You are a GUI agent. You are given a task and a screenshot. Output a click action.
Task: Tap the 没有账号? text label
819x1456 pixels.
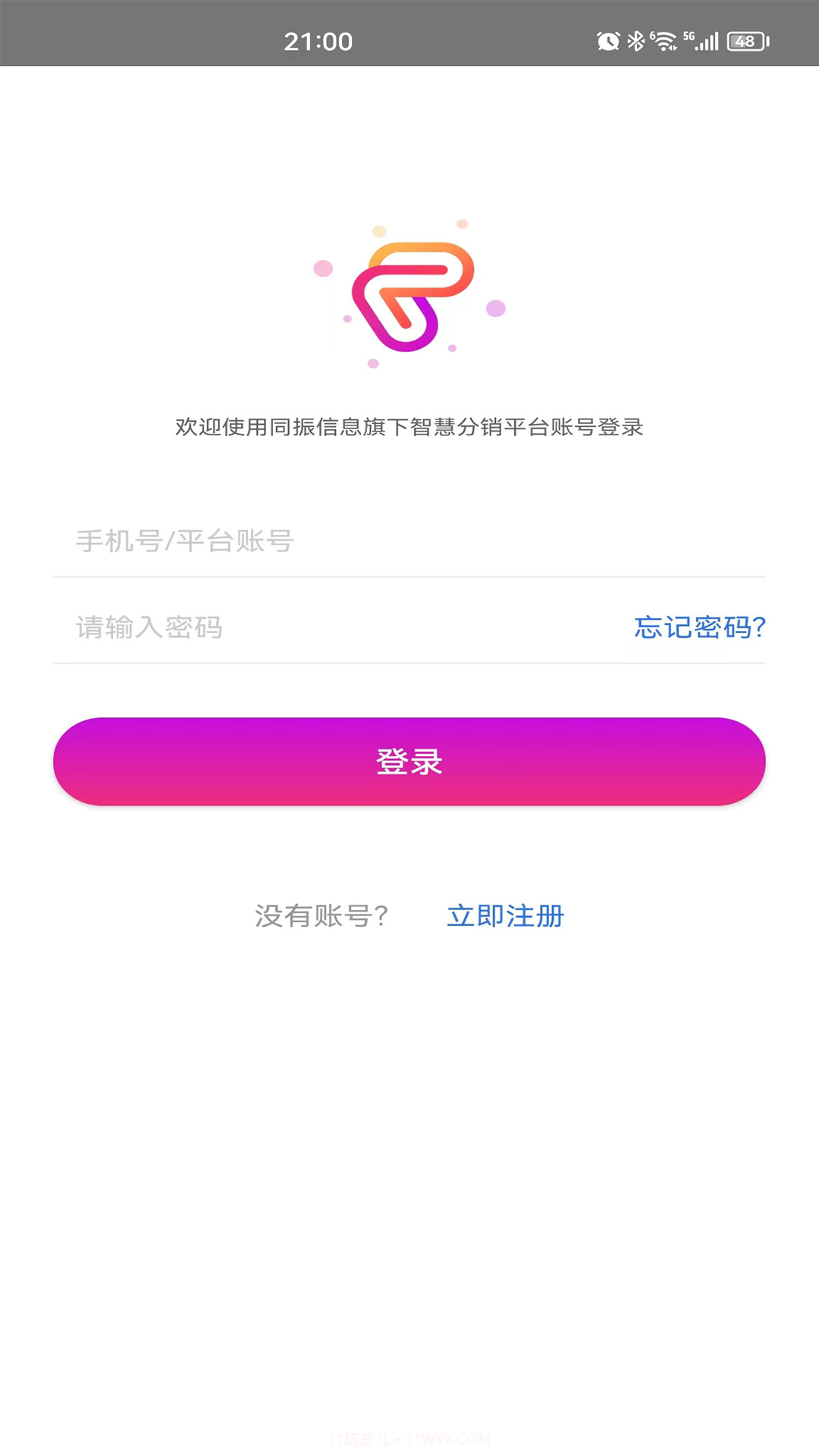click(x=320, y=916)
